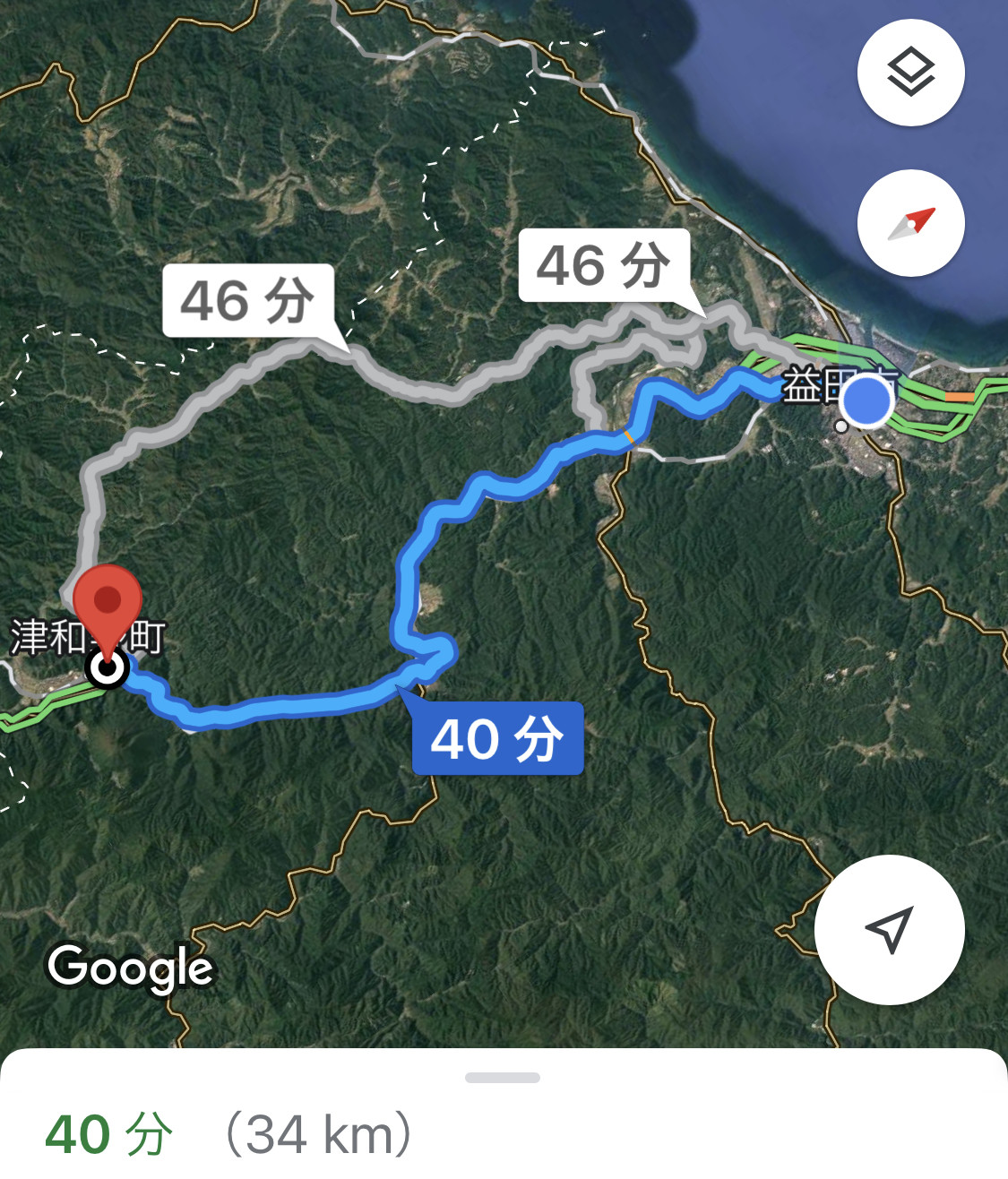Open the map layers button
Viewport: 1008px width, 1179px height.
click(x=910, y=72)
